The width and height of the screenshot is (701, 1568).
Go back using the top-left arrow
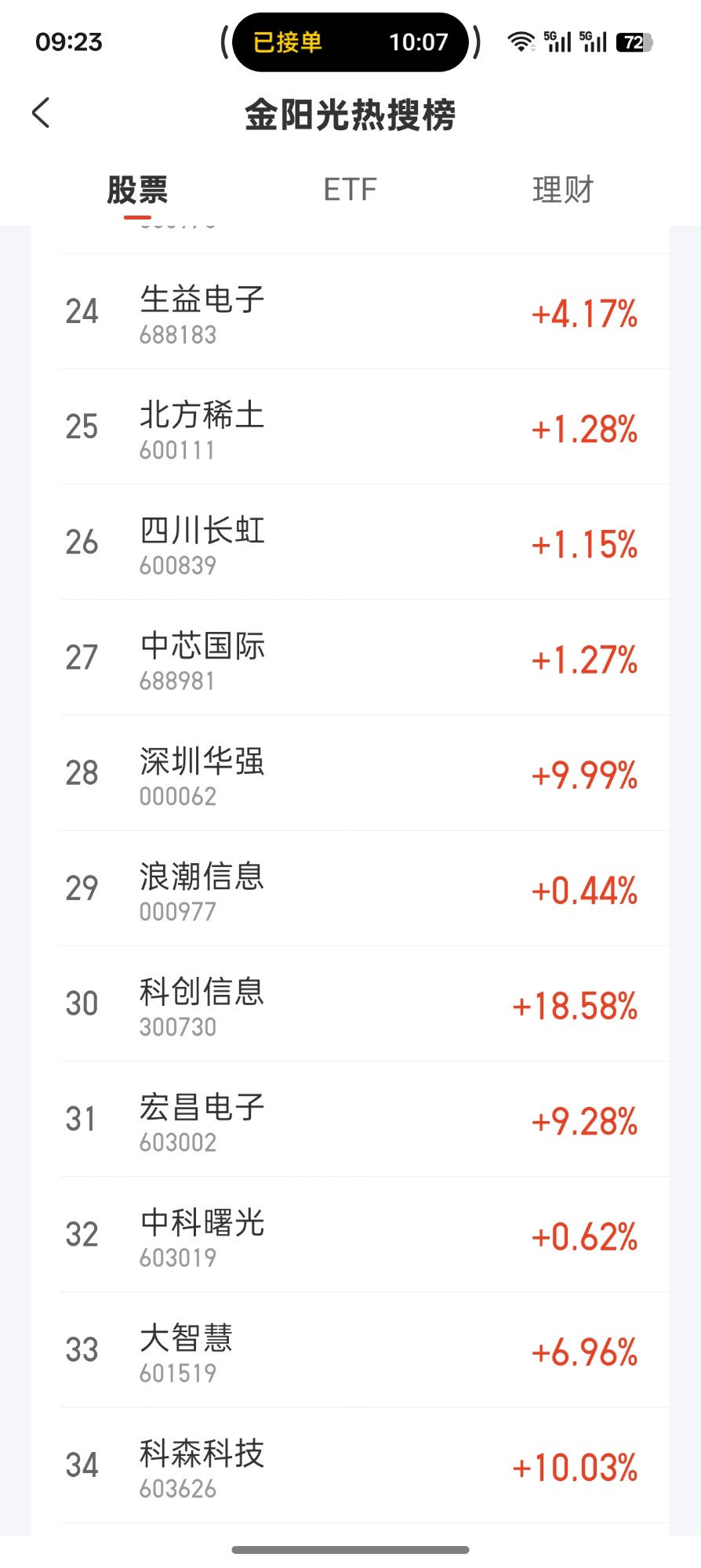[41, 113]
